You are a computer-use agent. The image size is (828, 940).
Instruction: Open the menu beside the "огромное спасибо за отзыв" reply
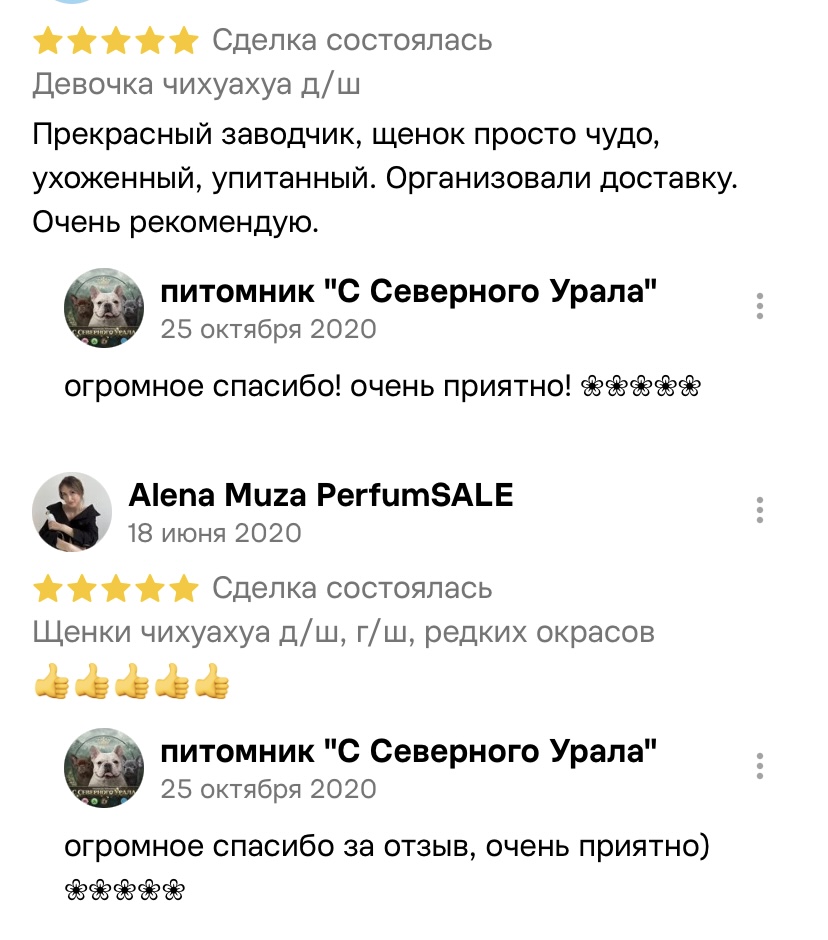[x=759, y=766]
